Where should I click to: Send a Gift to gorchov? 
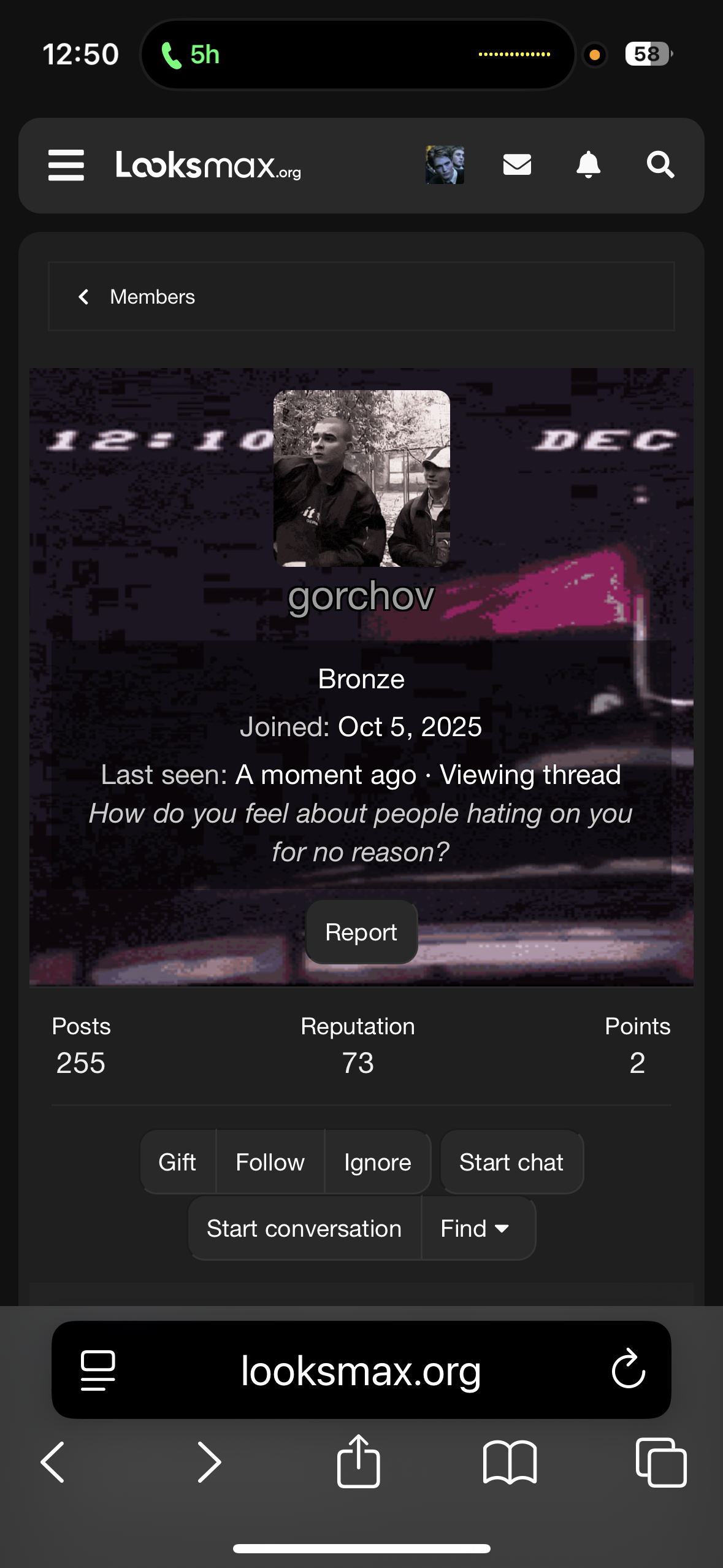click(177, 1162)
